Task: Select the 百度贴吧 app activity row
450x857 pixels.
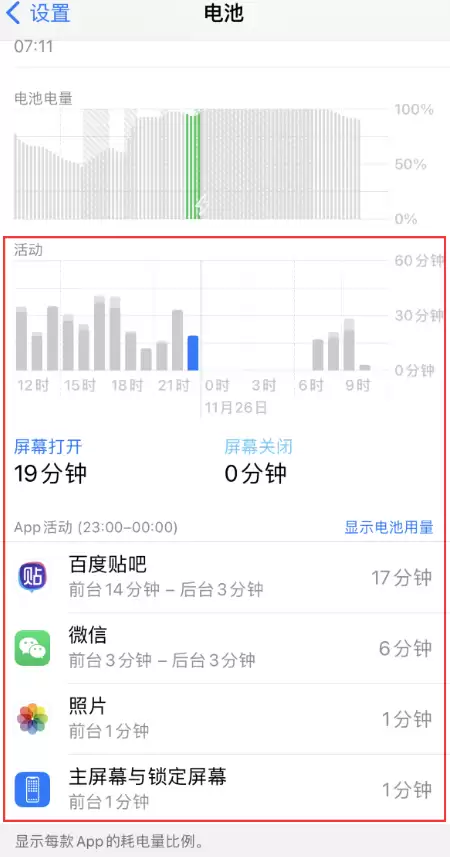Action: [225, 578]
